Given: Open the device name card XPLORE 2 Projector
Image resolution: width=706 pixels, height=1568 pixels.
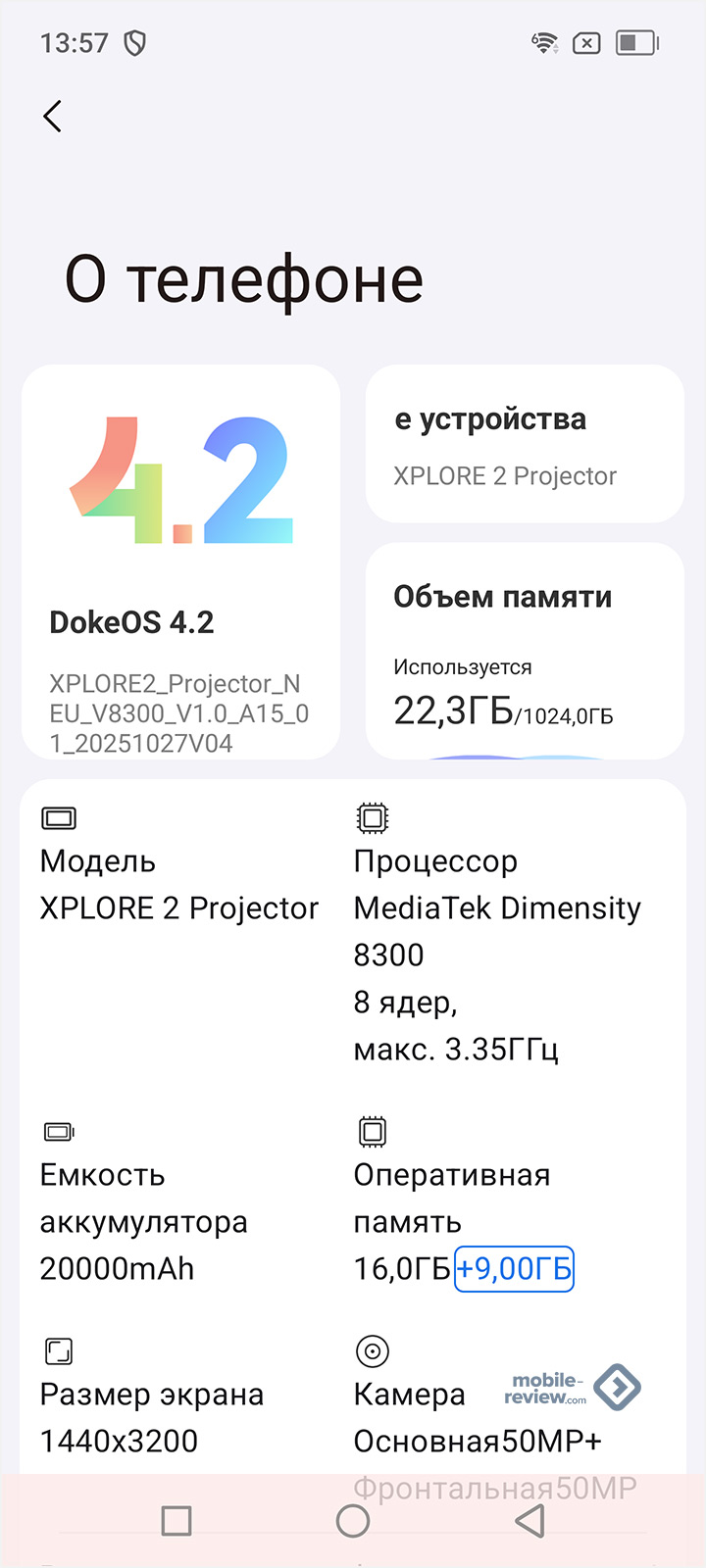Looking at the screenshot, I should pos(525,444).
